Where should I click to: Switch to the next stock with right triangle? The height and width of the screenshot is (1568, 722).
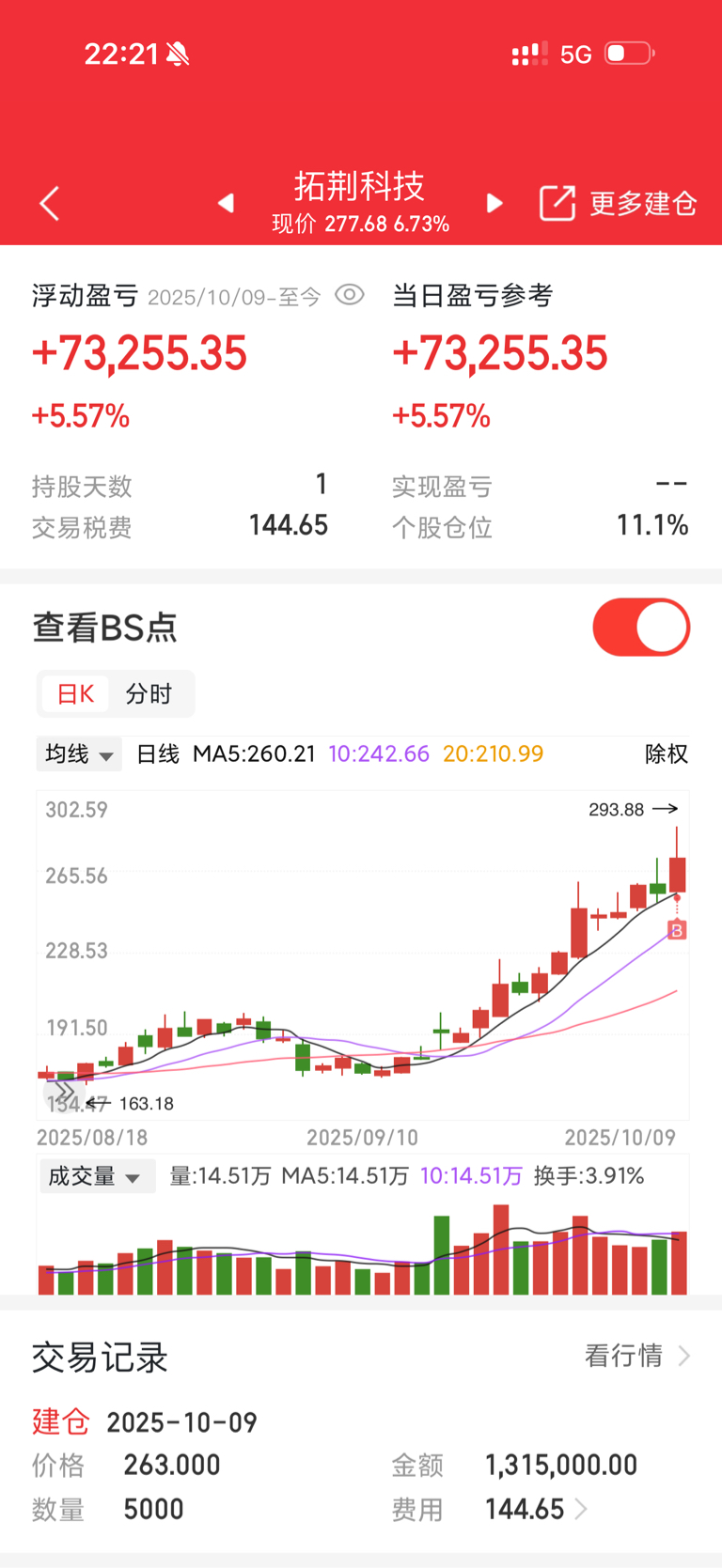pyautogui.click(x=494, y=203)
